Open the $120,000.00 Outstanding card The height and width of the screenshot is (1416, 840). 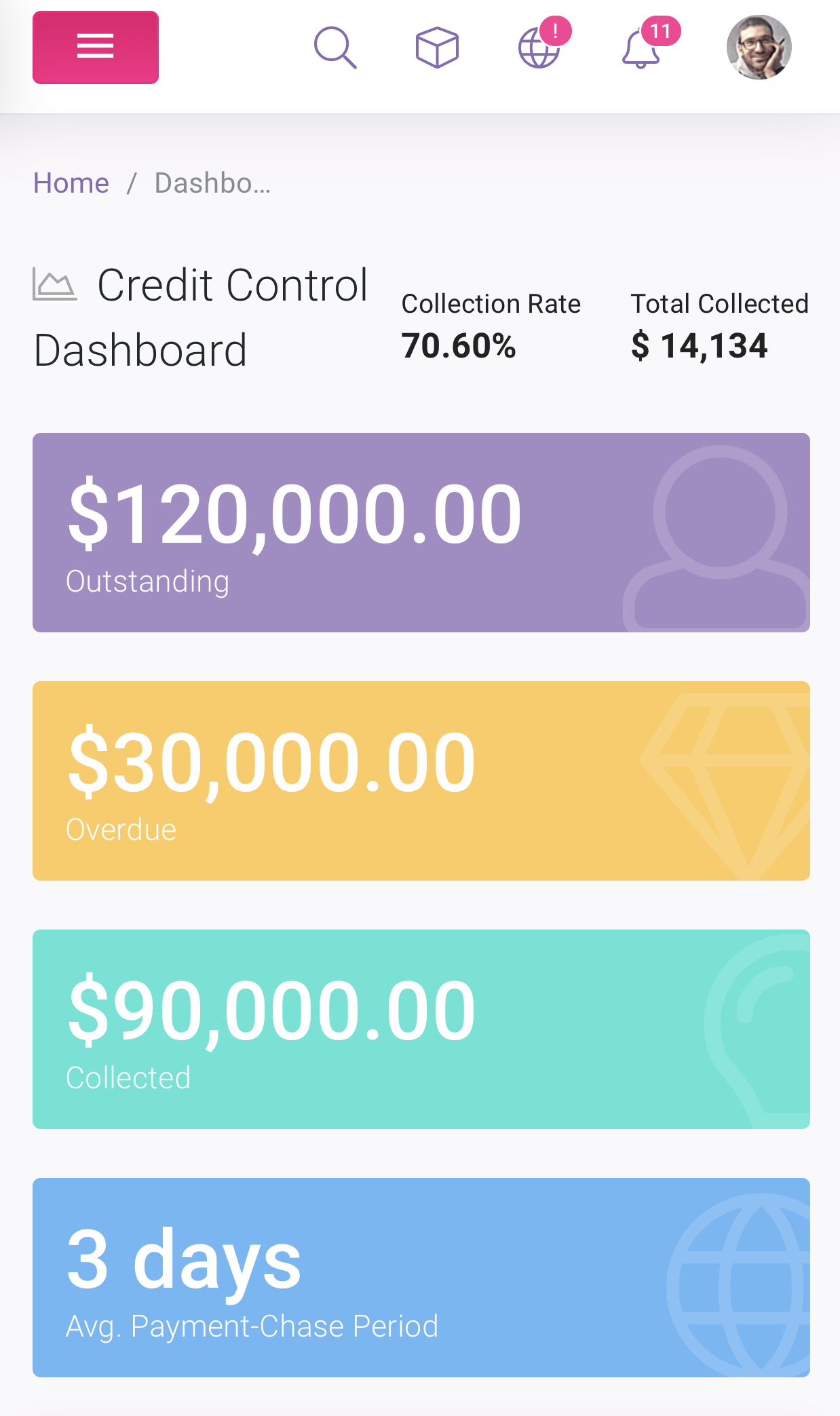(x=421, y=533)
